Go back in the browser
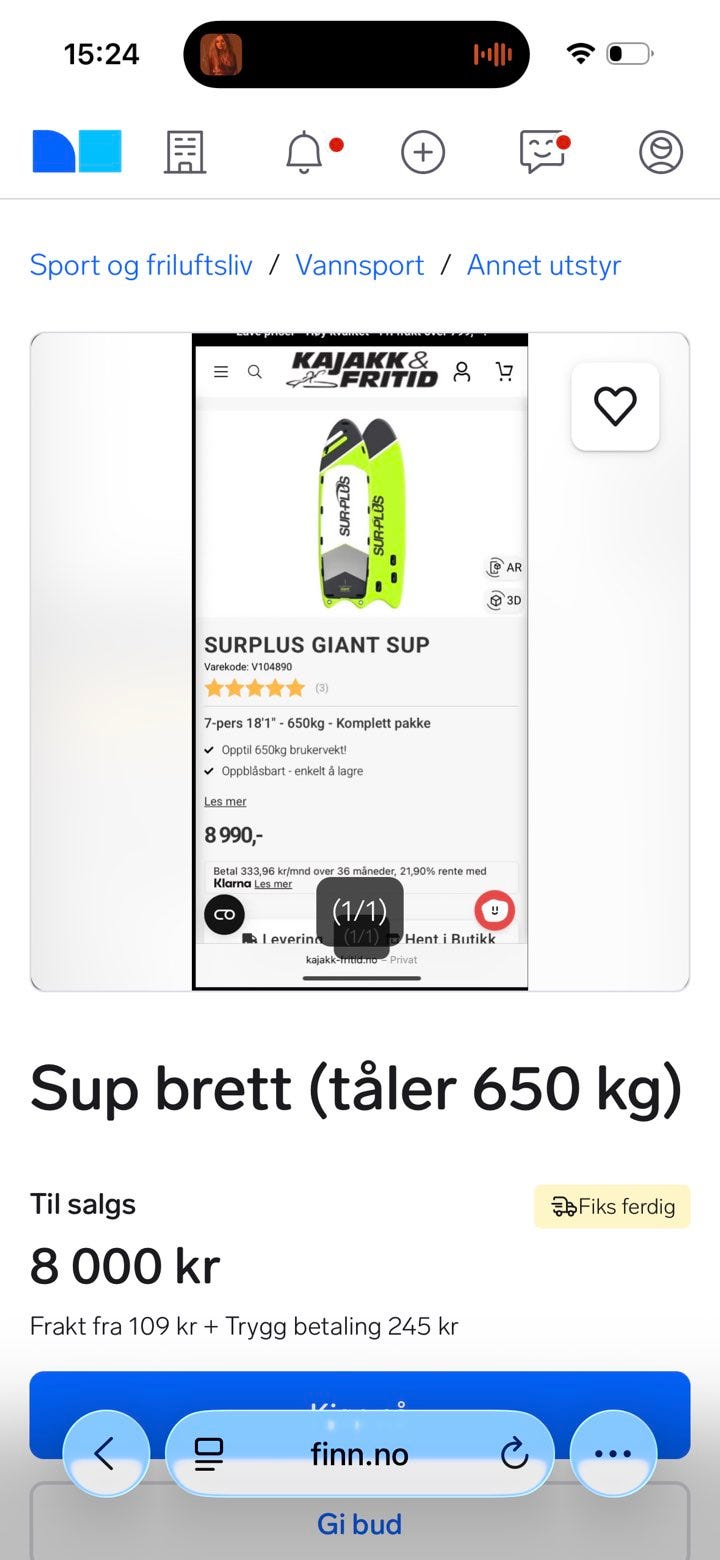This screenshot has width=720, height=1560. (106, 1453)
